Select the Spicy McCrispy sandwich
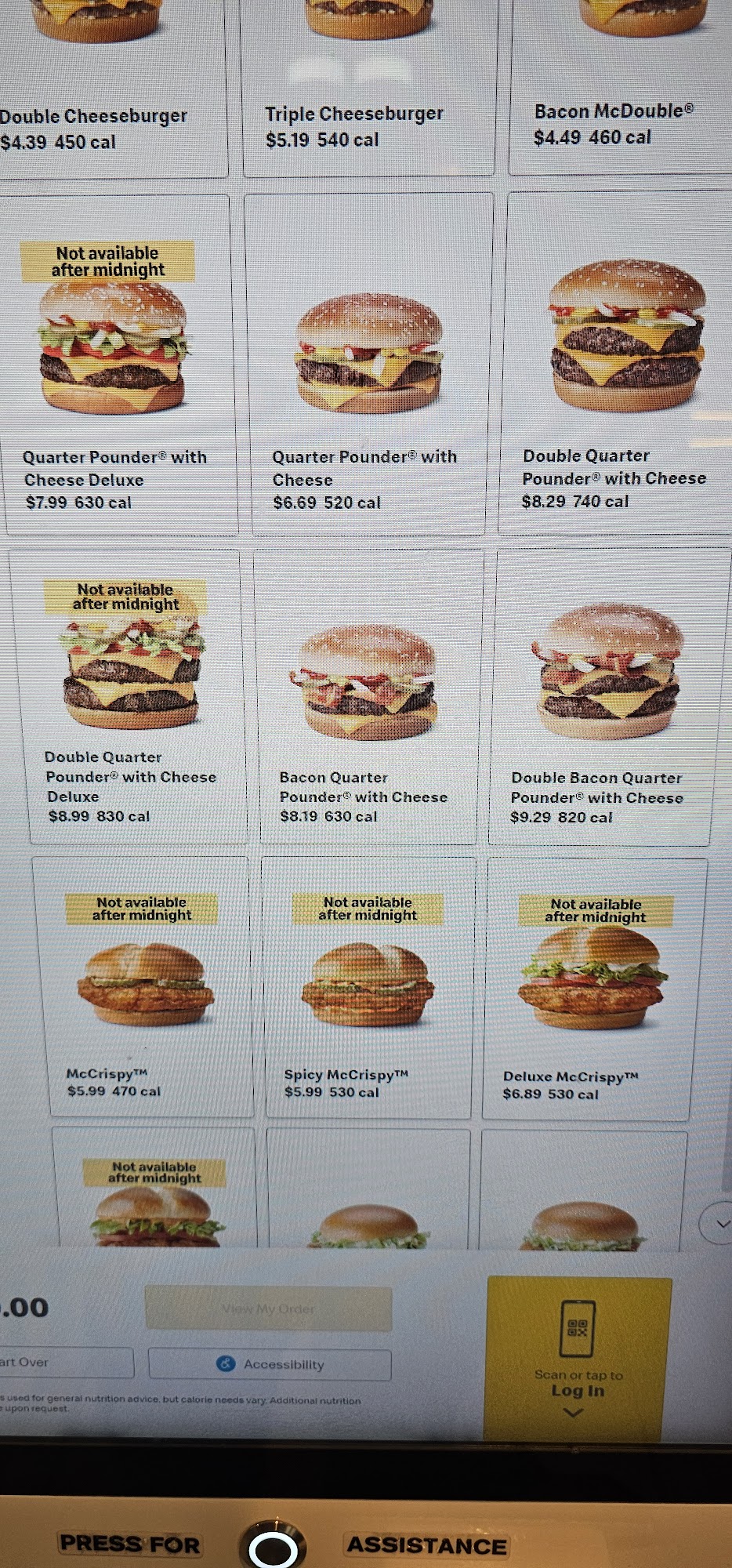The image size is (732, 1568). pos(367,988)
